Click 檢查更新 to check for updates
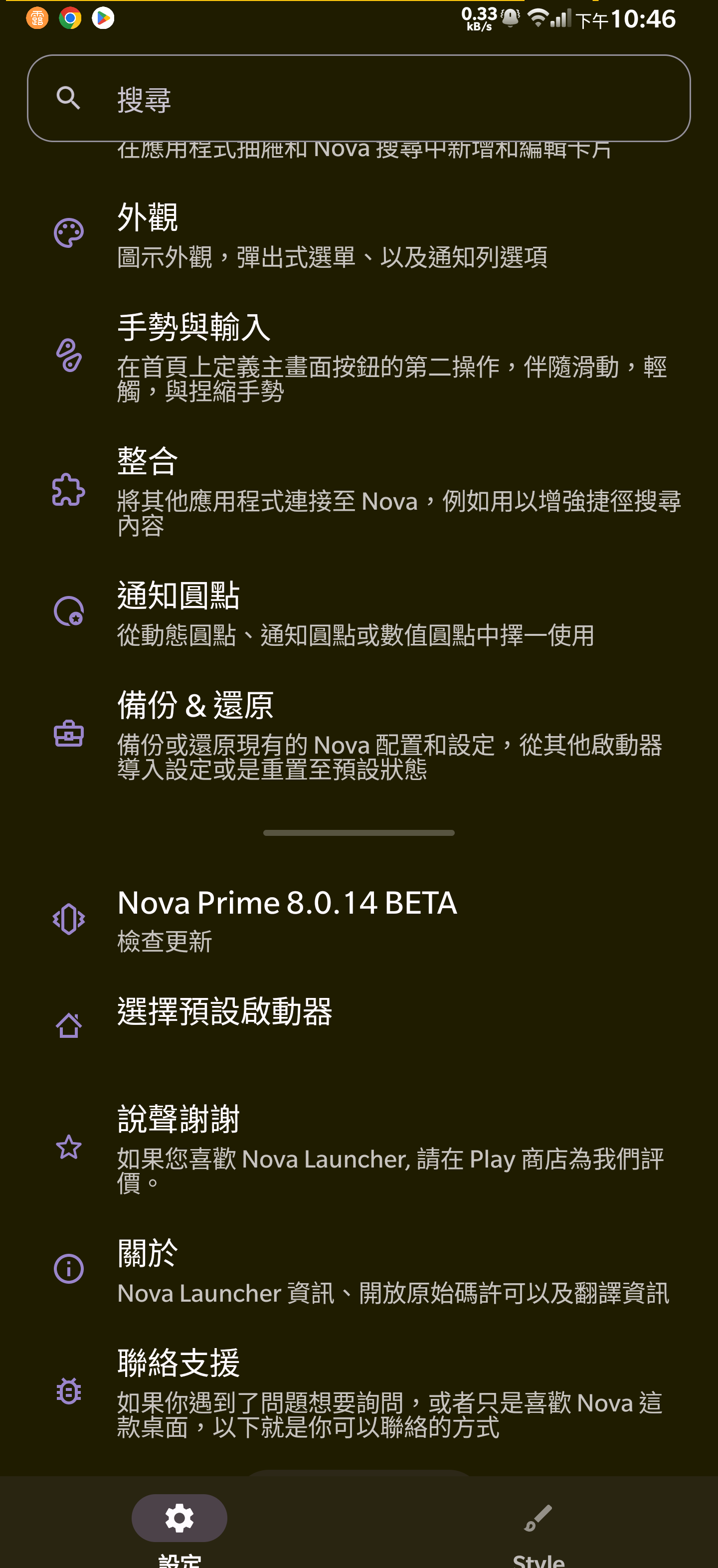 pyautogui.click(x=164, y=941)
